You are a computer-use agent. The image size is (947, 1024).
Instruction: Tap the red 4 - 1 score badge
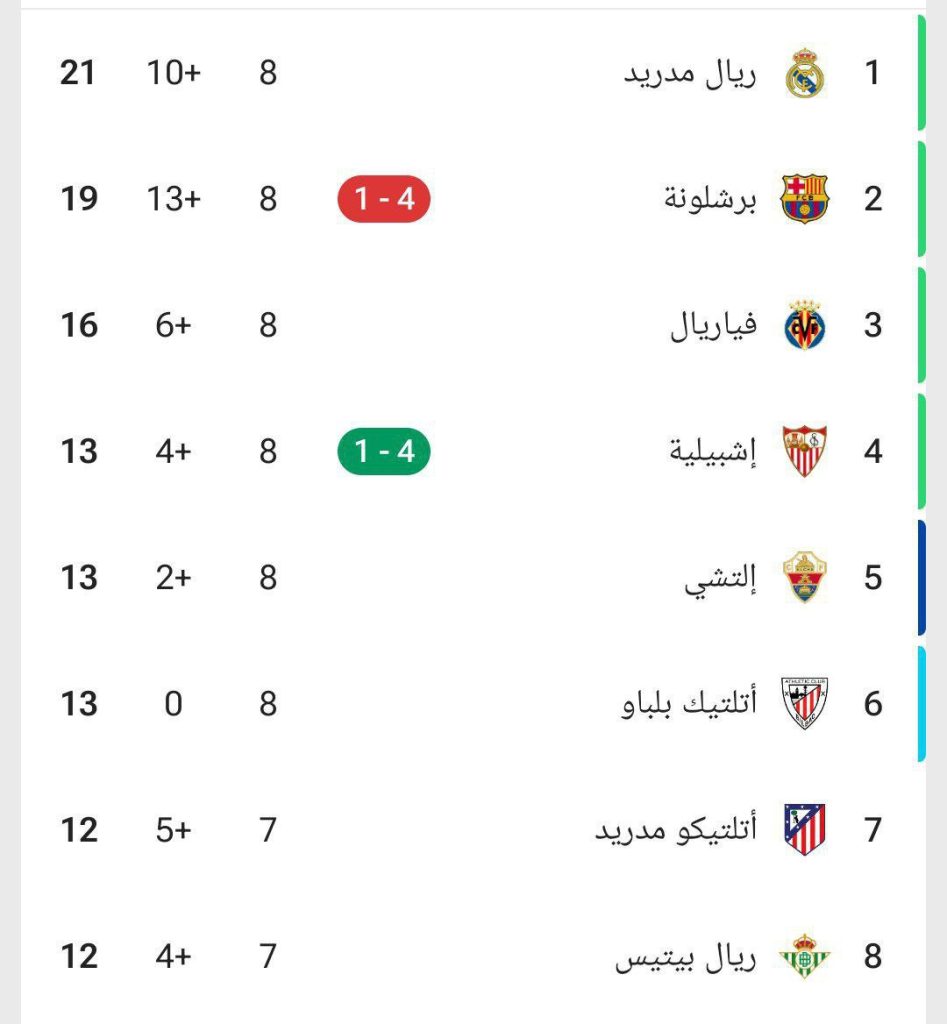(384, 200)
